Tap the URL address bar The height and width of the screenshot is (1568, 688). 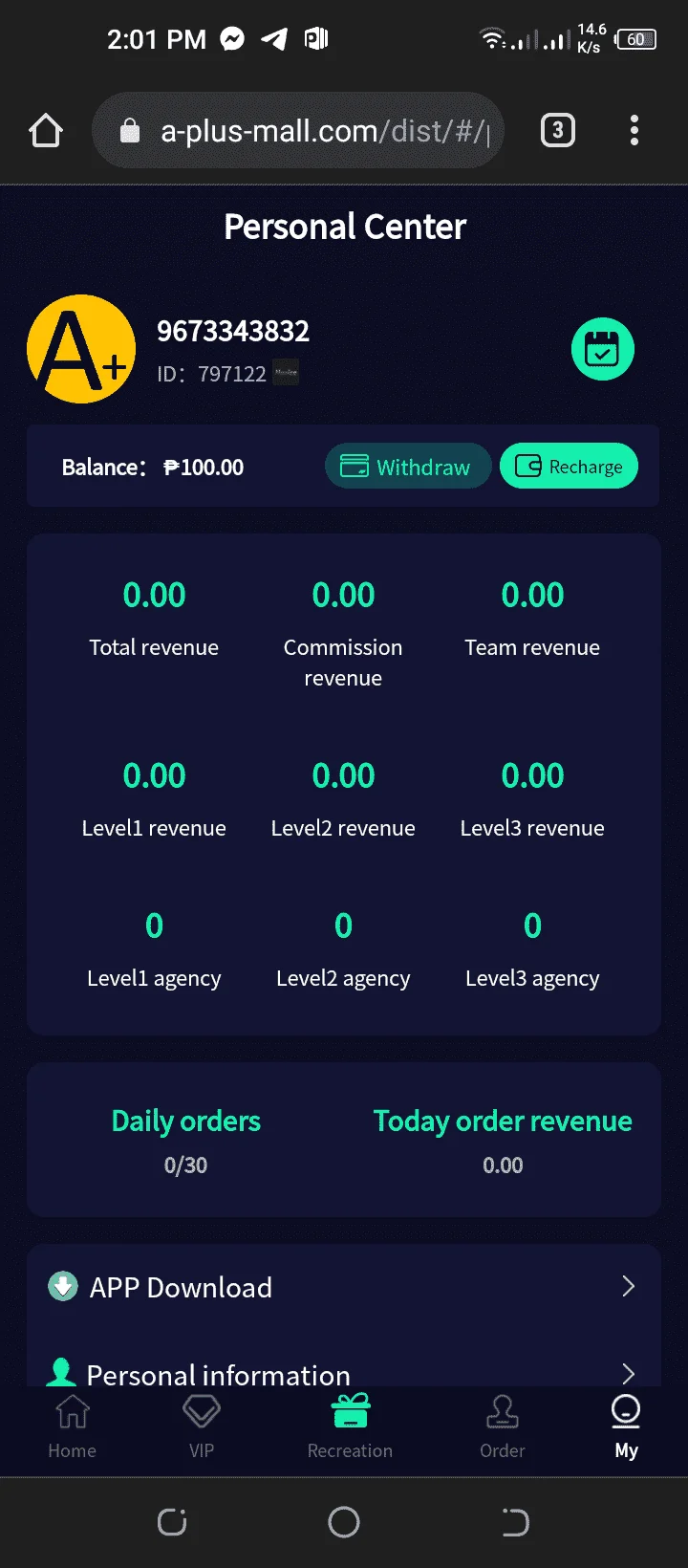click(298, 130)
